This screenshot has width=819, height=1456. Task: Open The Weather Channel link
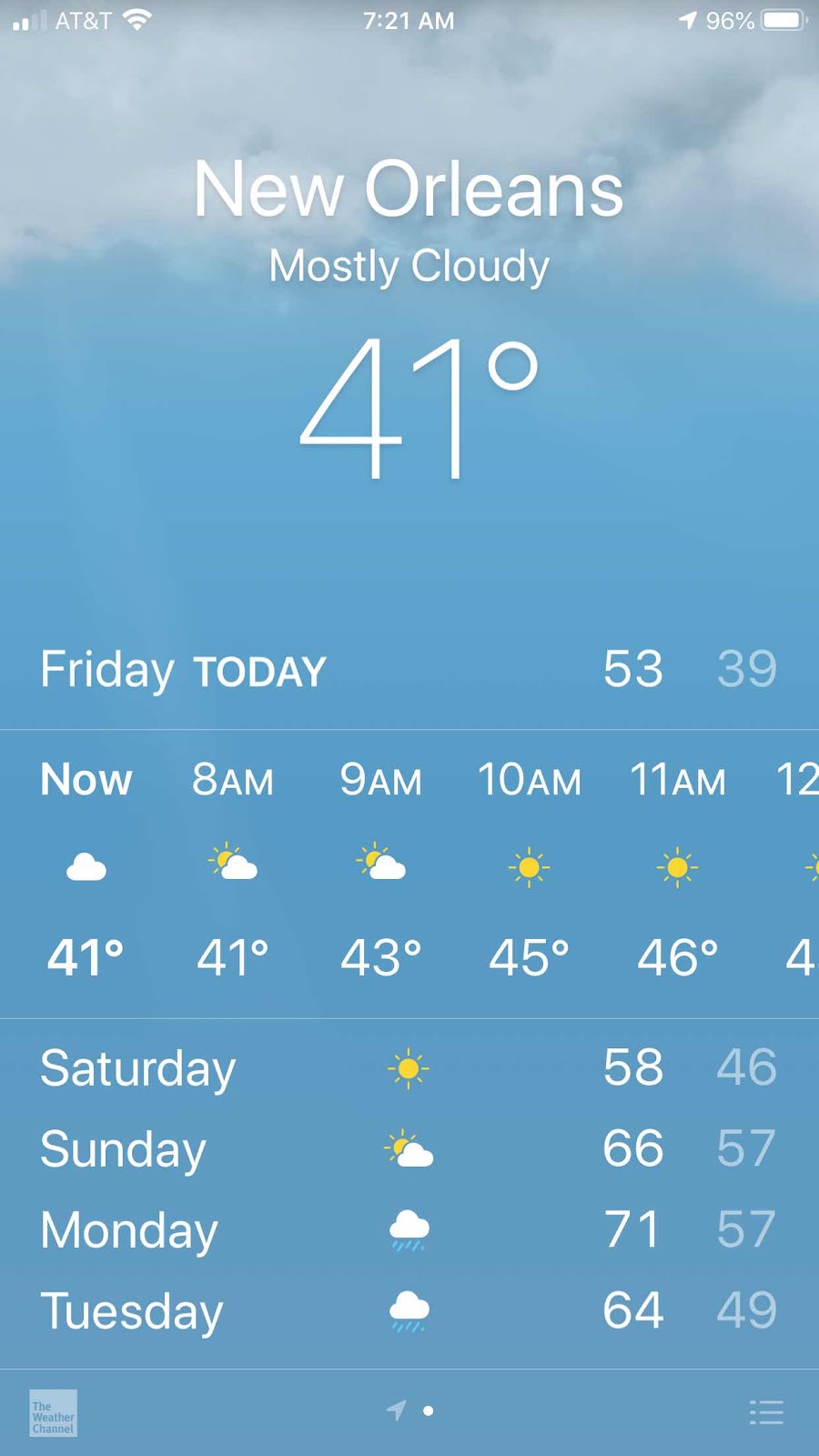click(53, 1412)
